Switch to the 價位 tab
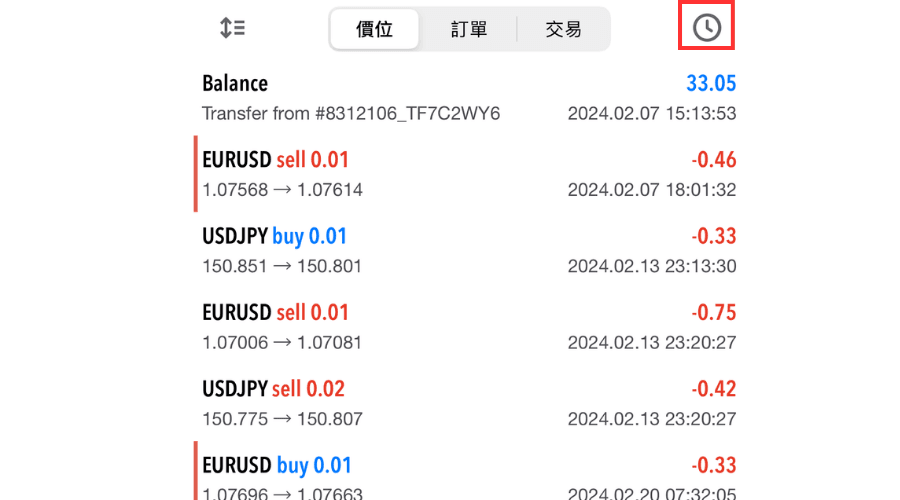Image resolution: width=900 pixels, height=500 pixels. coord(375,29)
